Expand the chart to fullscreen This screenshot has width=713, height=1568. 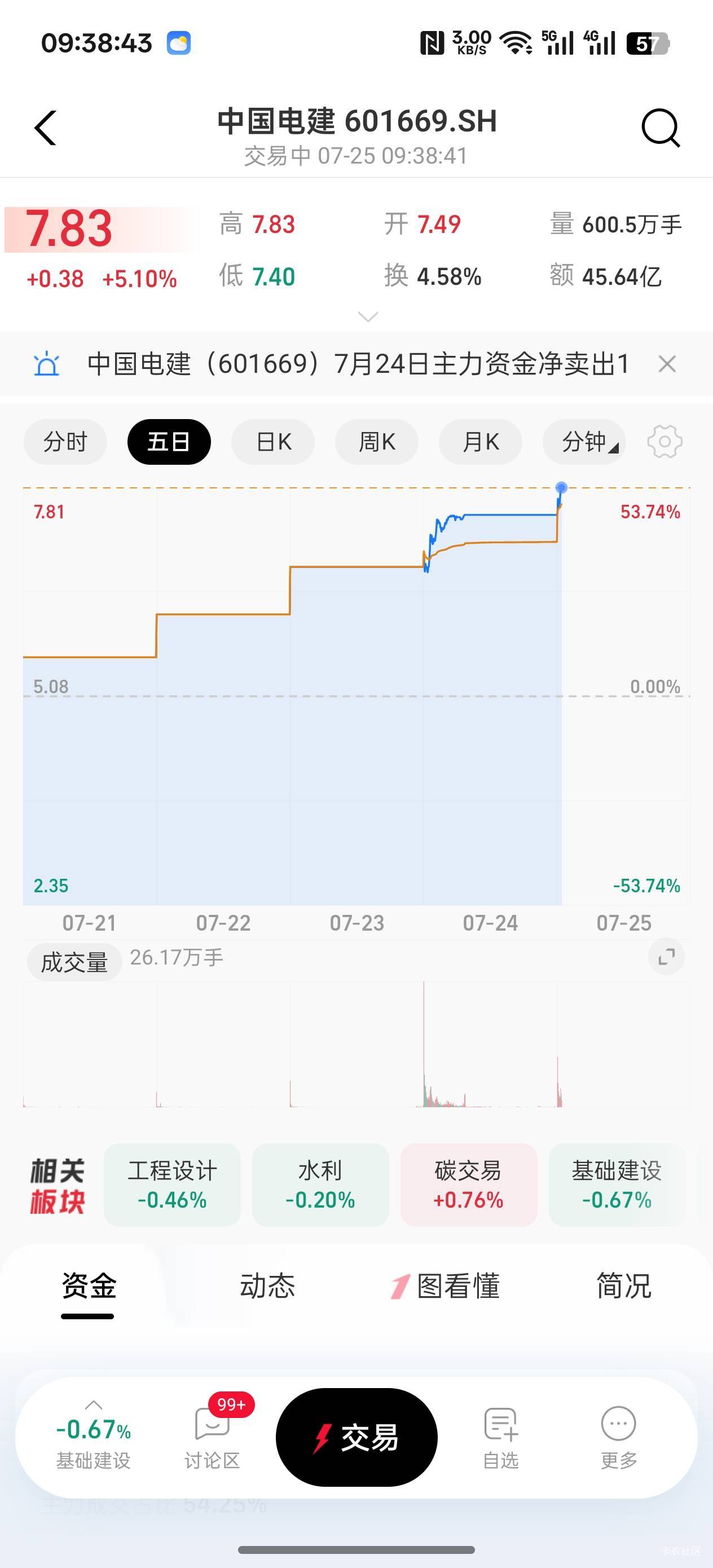tap(667, 957)
